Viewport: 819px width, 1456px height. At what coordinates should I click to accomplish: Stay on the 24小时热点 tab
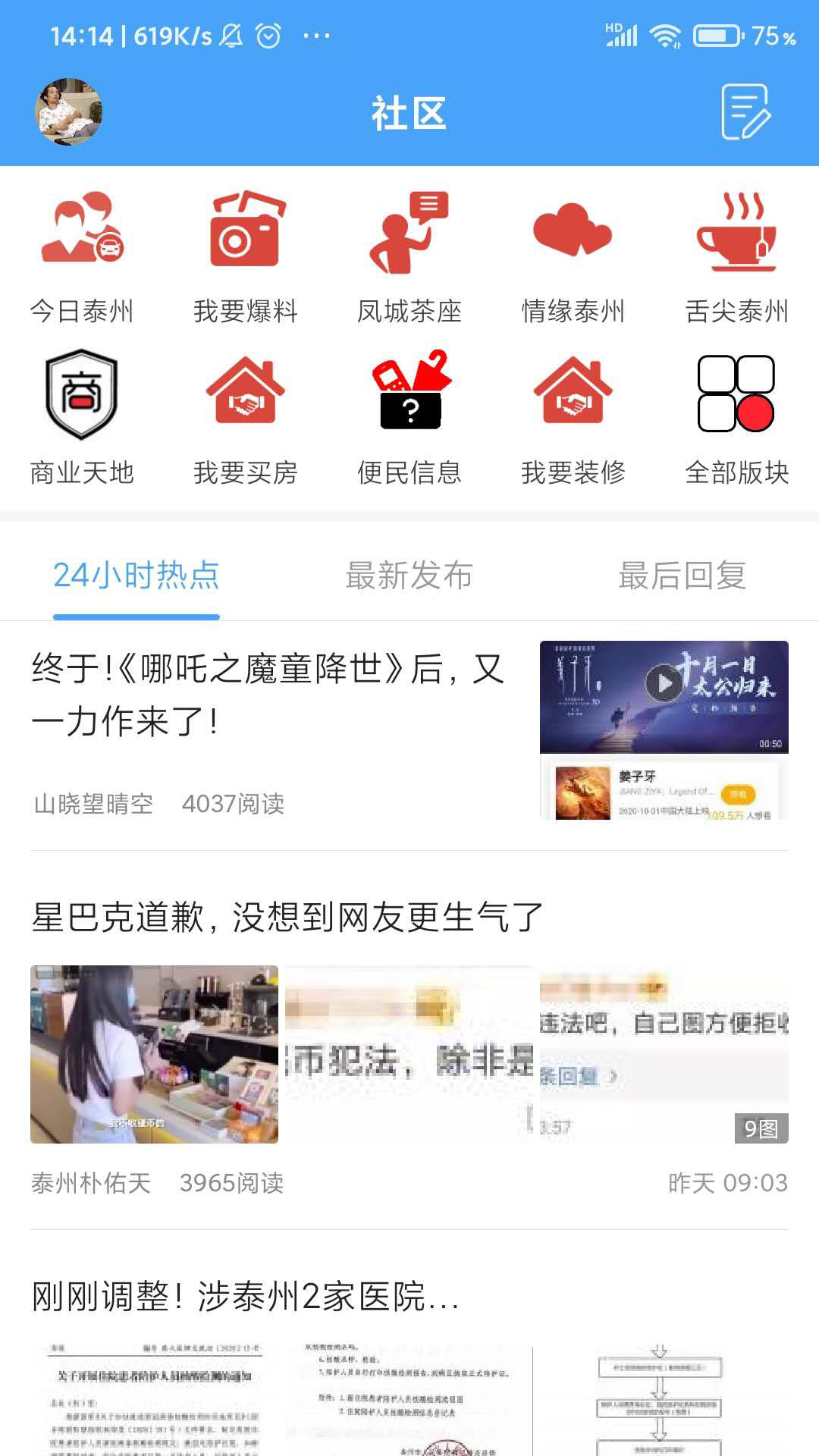click(x=136, y=576)
